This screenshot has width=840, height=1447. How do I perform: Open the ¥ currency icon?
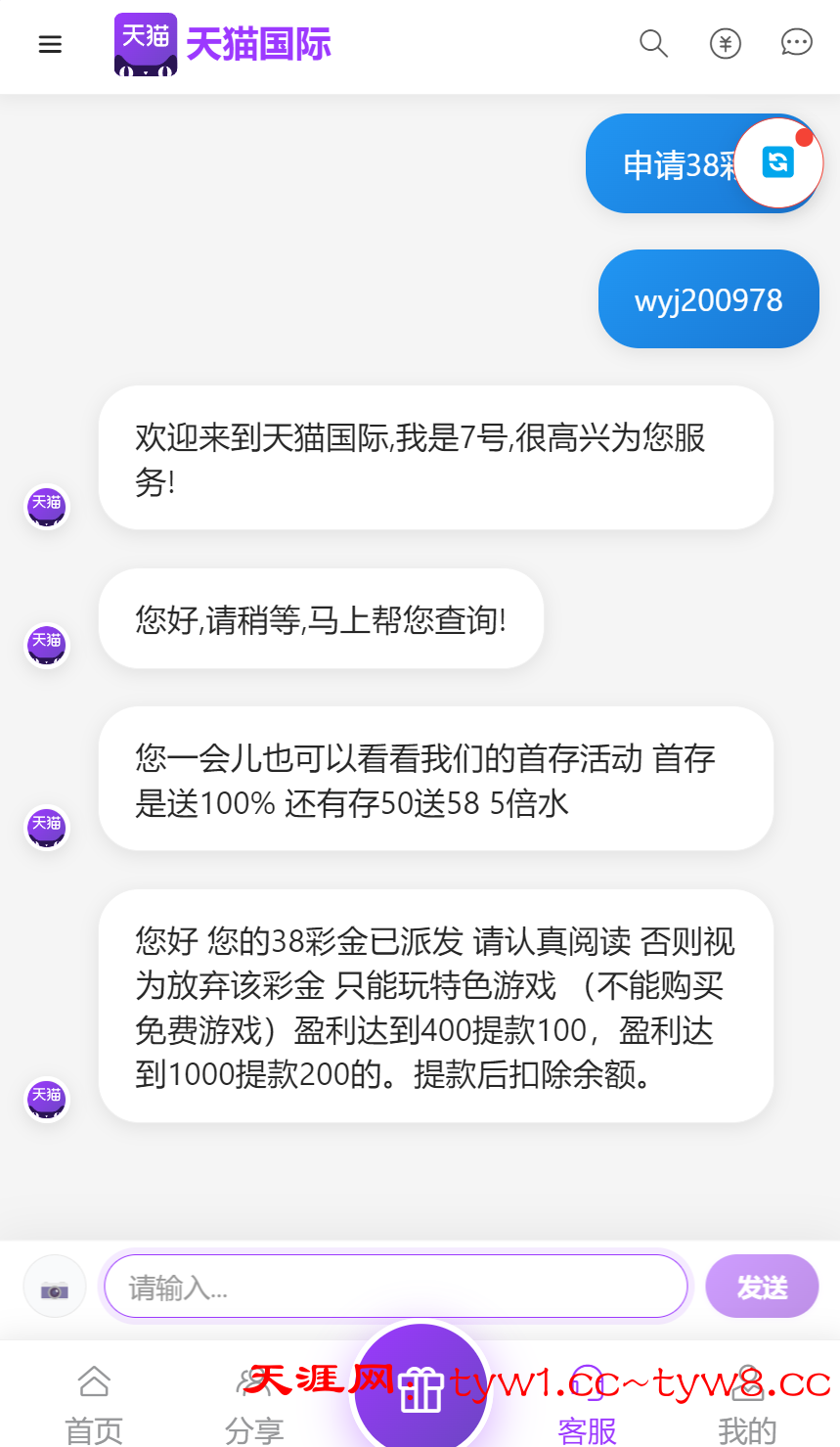(725, 44)
